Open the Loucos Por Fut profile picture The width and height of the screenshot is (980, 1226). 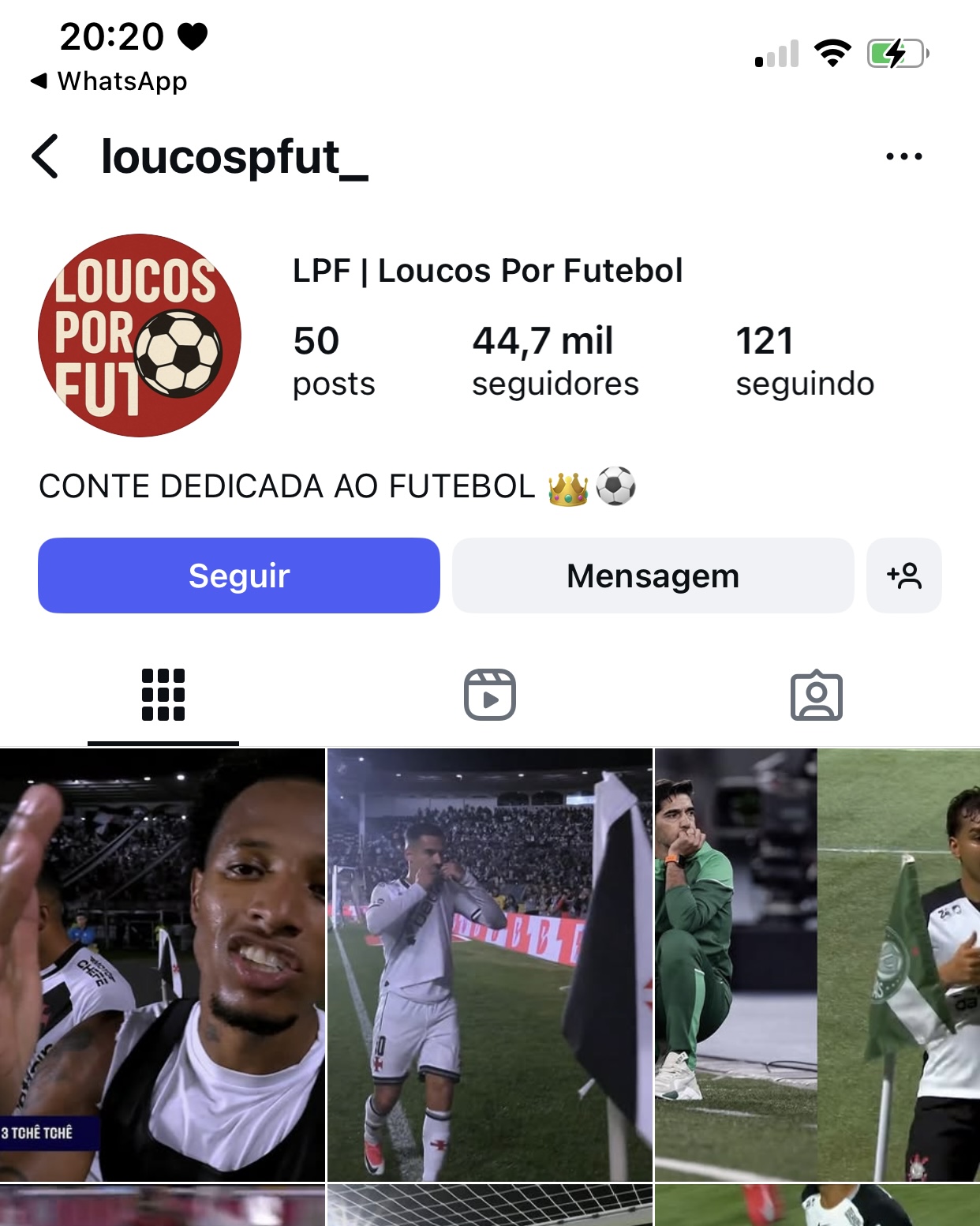click(140, 336)
